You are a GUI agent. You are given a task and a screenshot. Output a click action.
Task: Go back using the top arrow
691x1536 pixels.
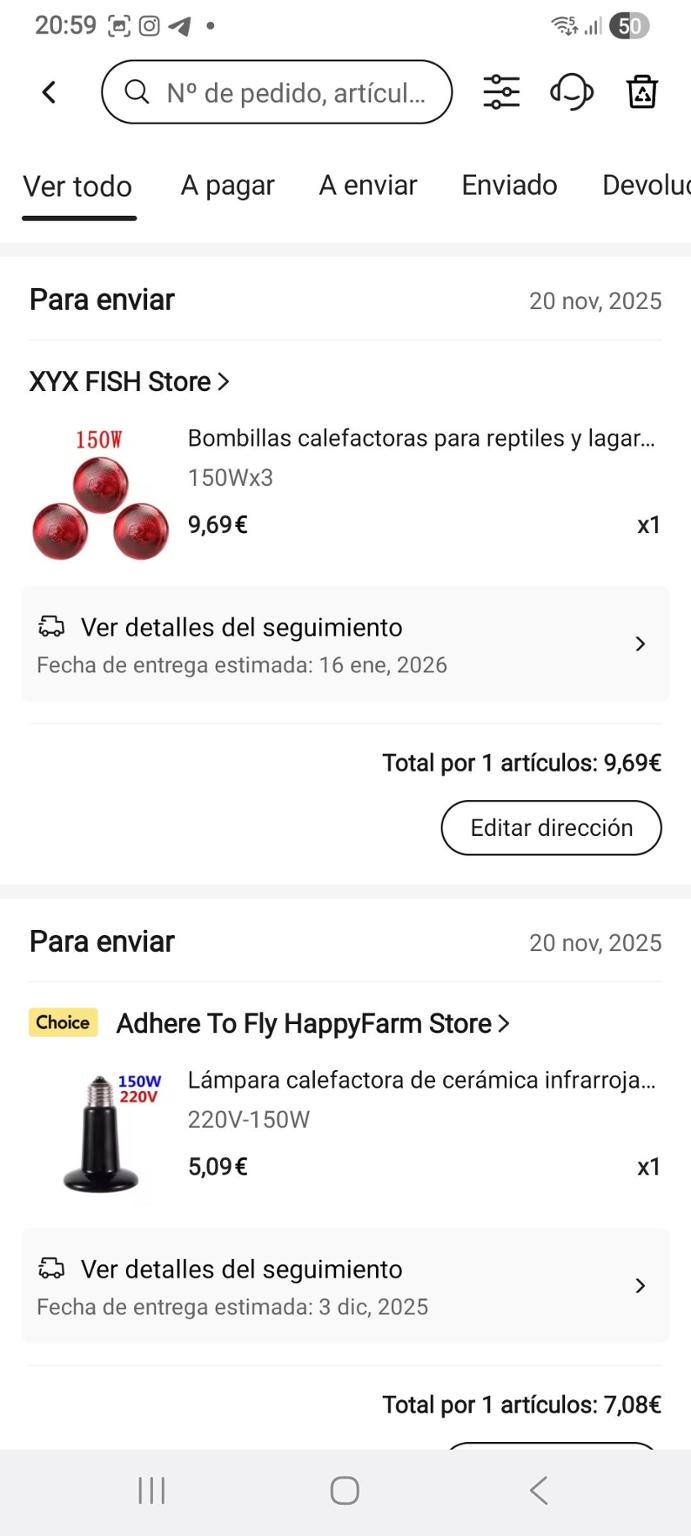49,93
